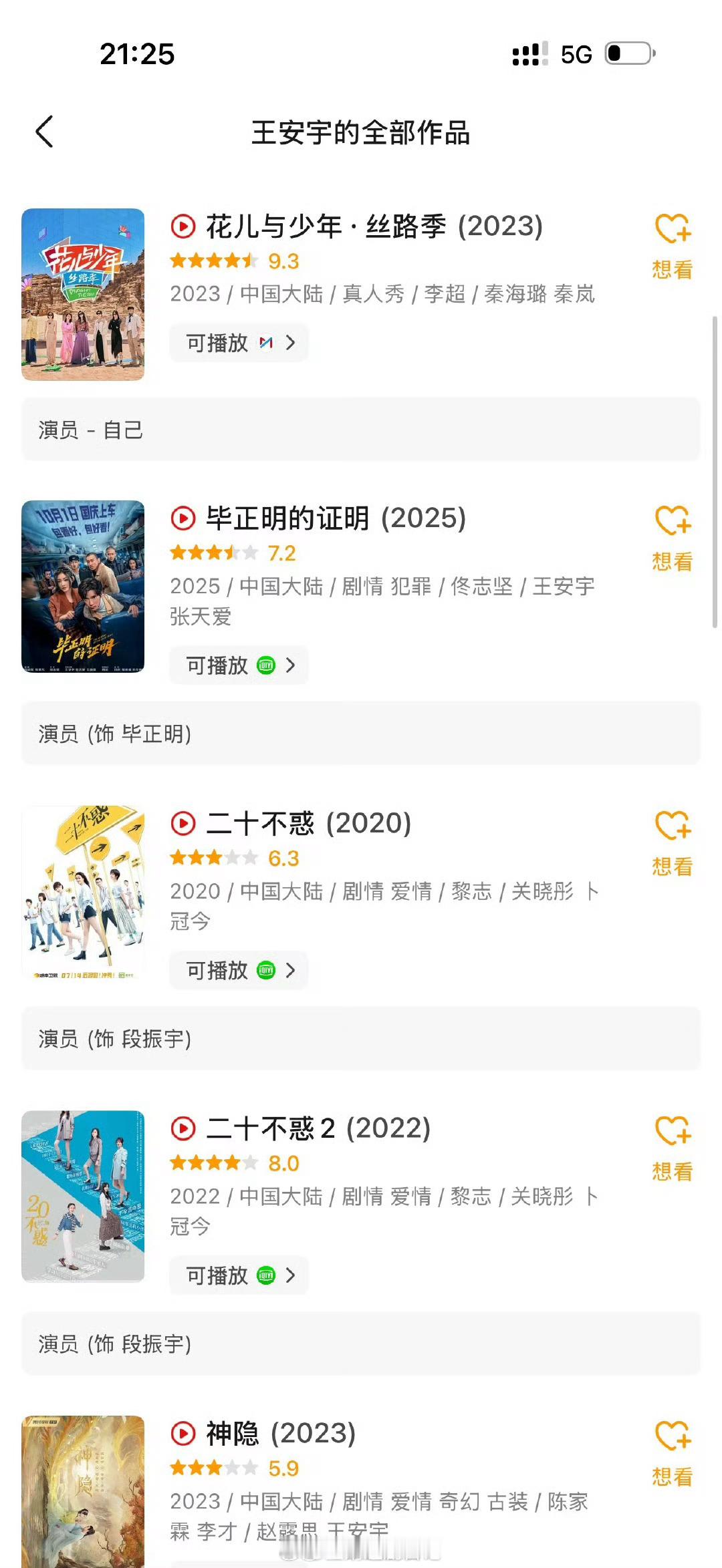Open the 花儿与少年·丝路季 poster
The image size is (722, 1568).
83,295
